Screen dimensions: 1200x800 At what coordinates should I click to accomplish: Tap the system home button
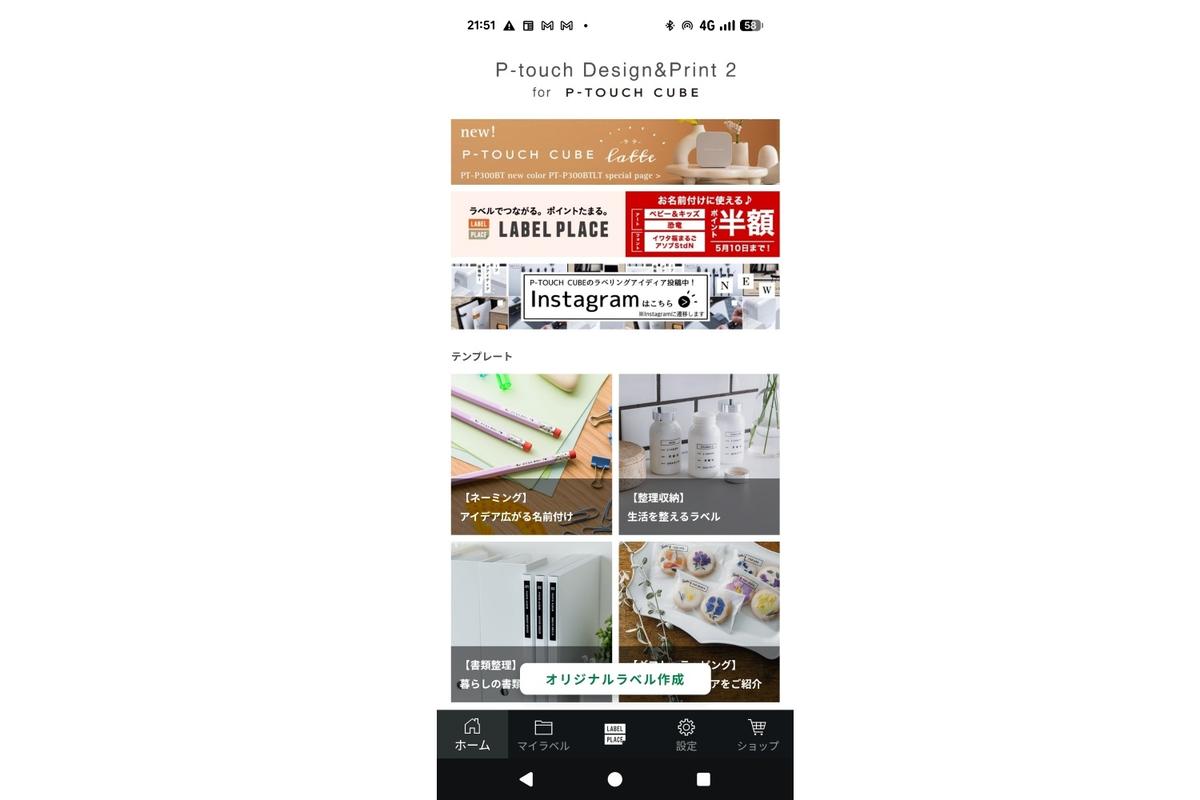(615, 779)
